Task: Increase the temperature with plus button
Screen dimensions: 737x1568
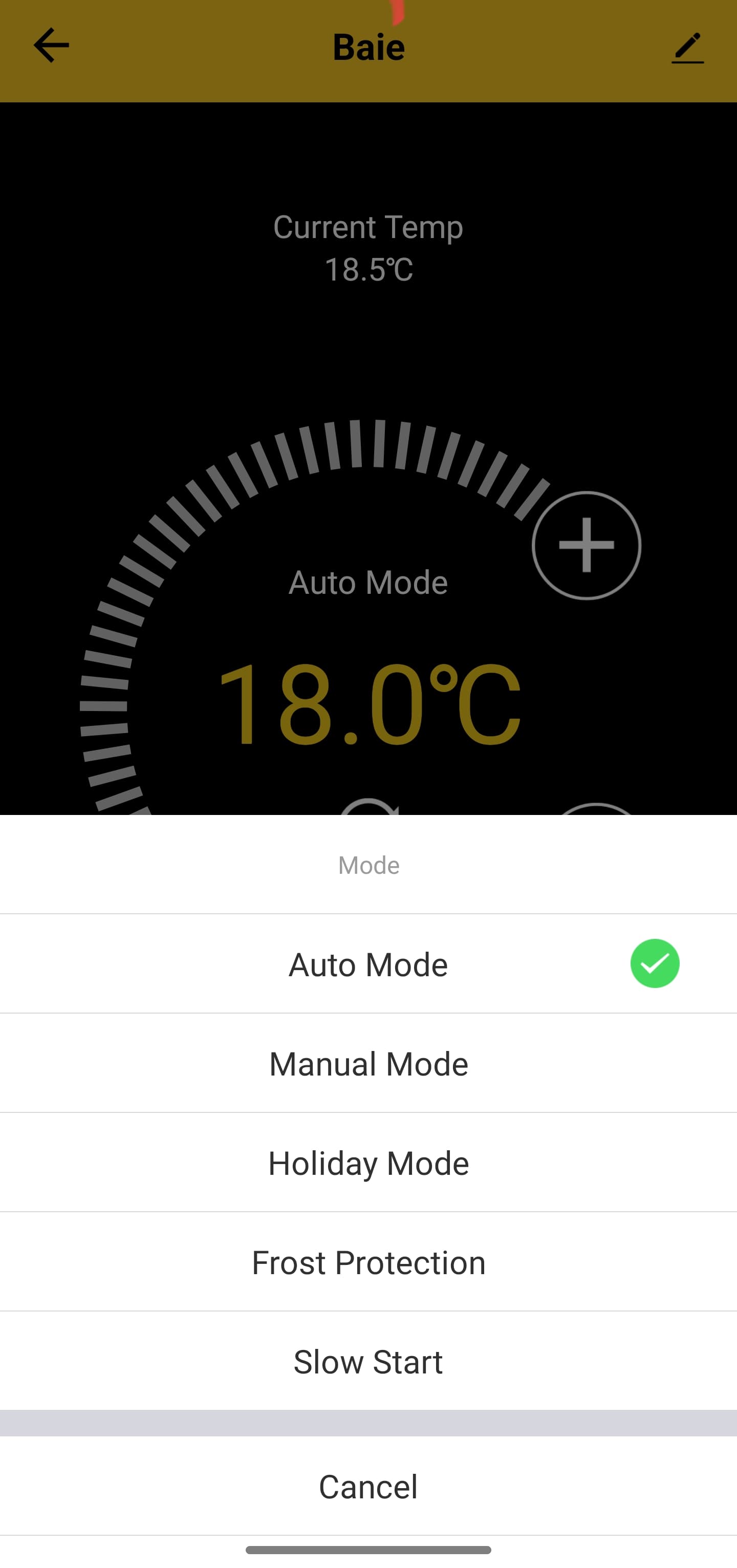Action: tap(586, 545)
